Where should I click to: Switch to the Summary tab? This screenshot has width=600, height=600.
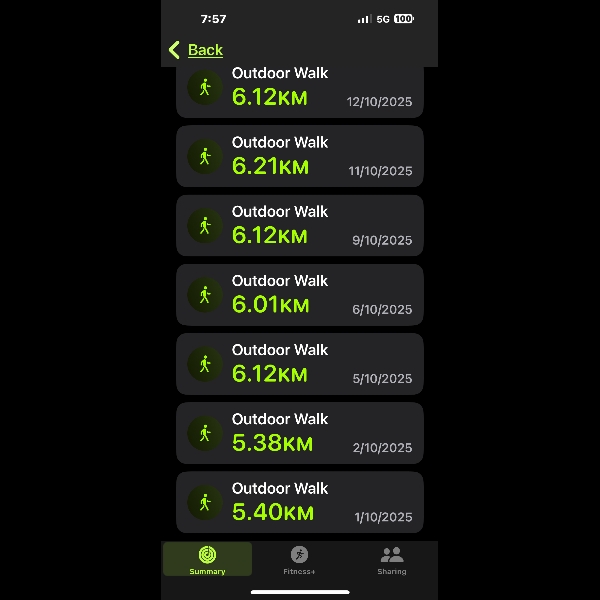(x=208, y=559)
